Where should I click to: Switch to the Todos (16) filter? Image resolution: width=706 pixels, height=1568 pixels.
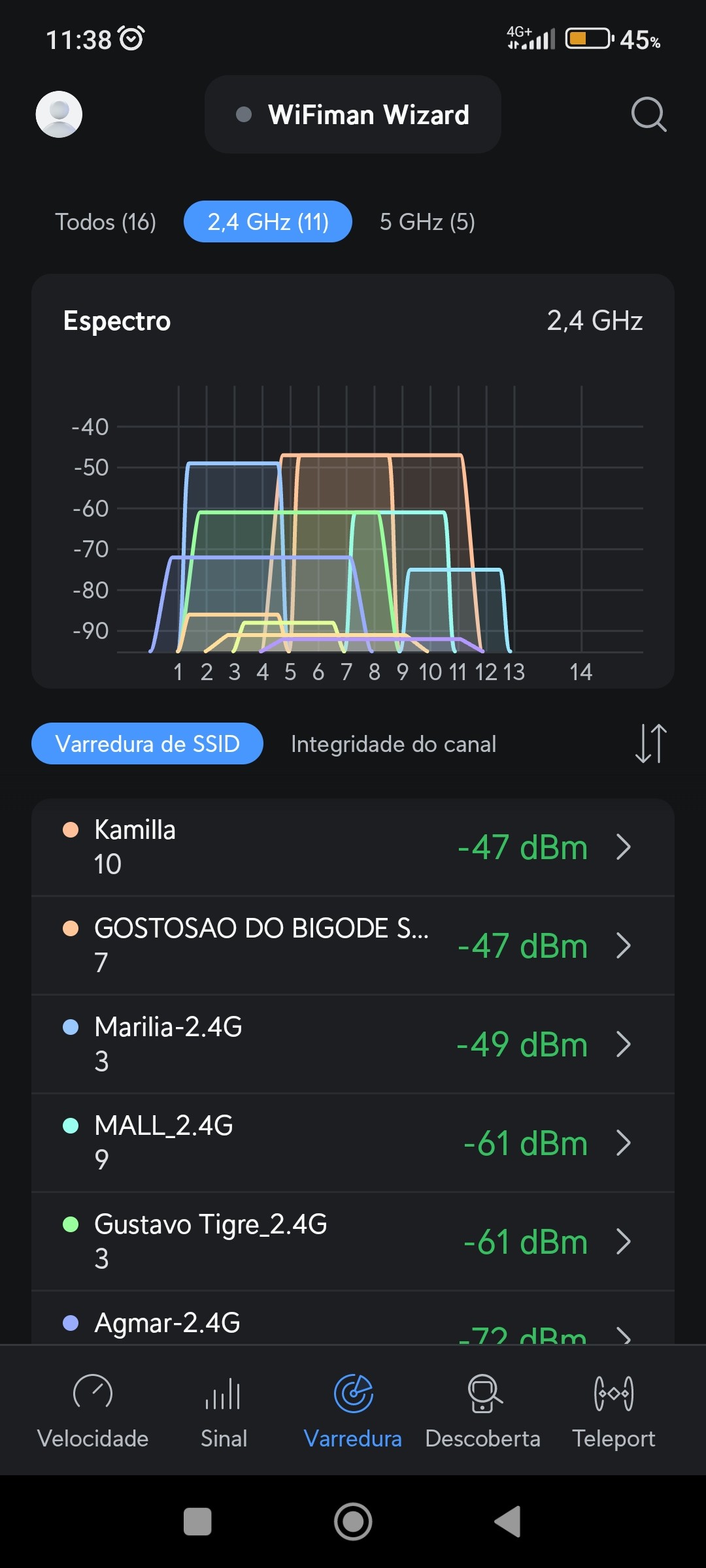point(105,222)
